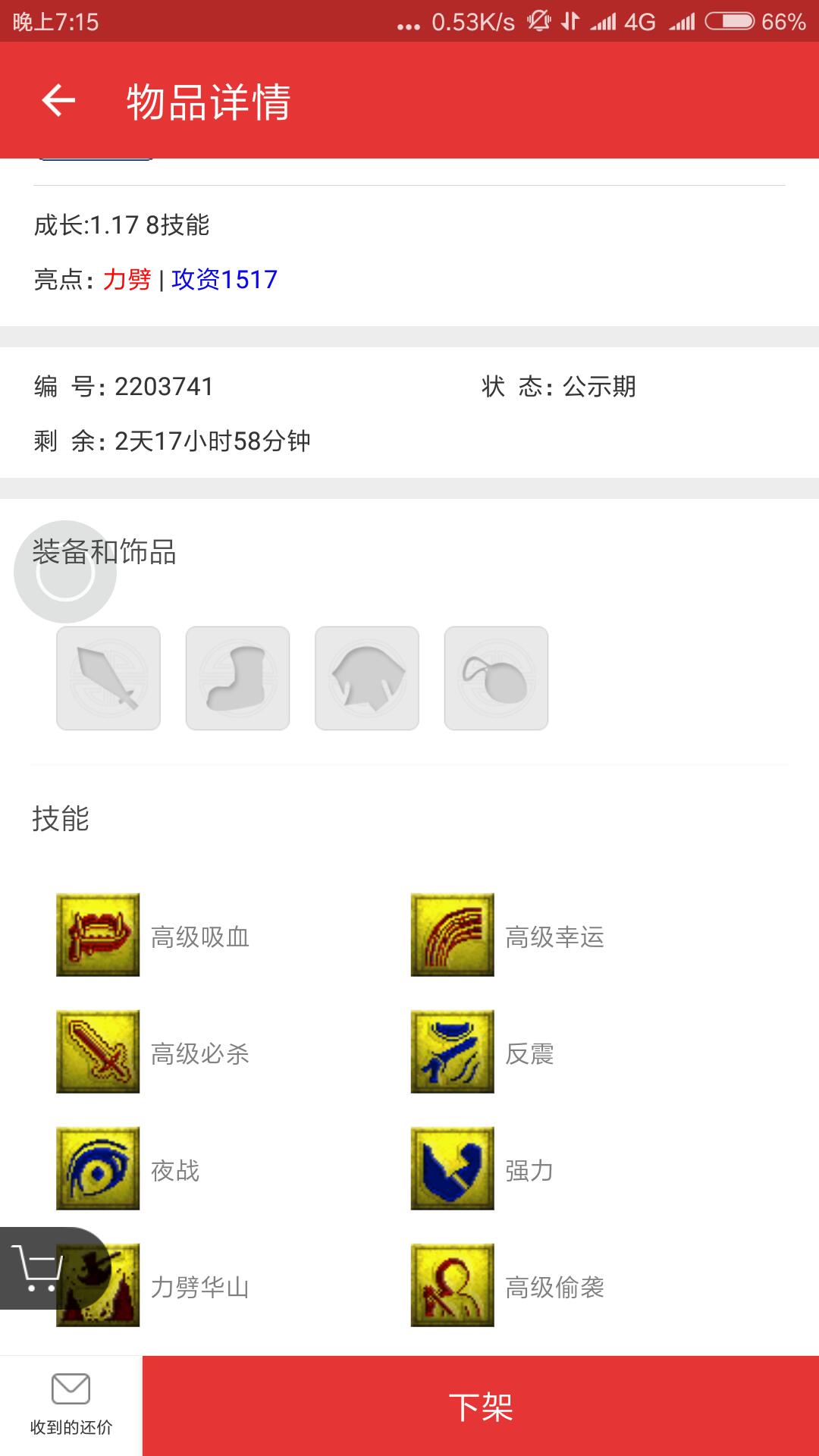View the 高级必杀 skill
Screen dimensions: 819x1456
pos(98,1052)
